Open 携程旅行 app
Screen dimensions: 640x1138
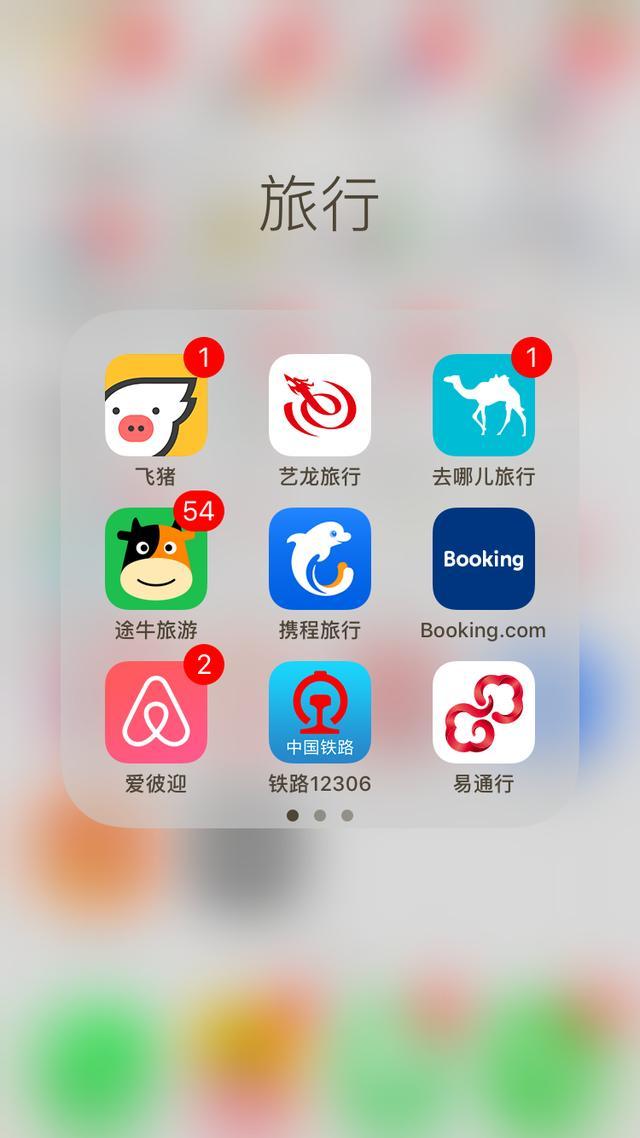click(x=320, y=559)
